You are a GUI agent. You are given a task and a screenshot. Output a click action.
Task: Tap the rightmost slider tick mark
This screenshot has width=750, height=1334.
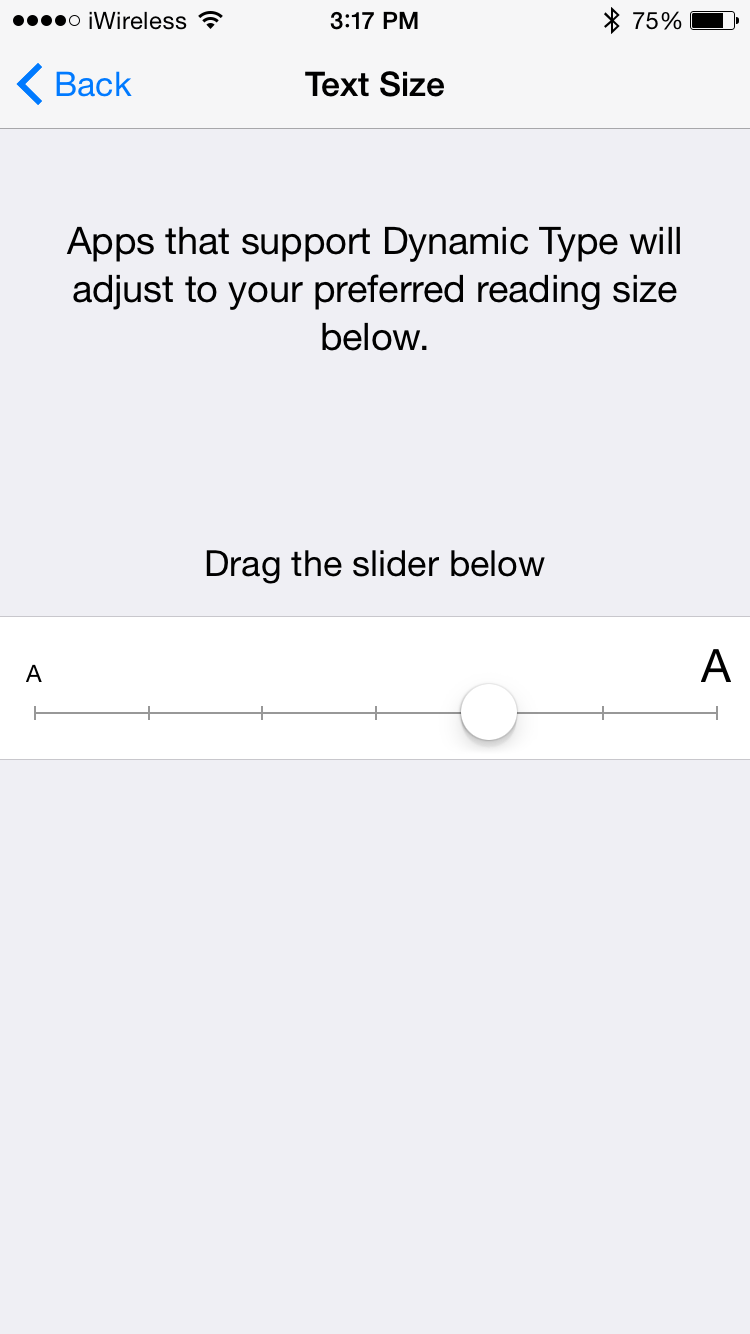pyautogui.click(x=718, y=712)
